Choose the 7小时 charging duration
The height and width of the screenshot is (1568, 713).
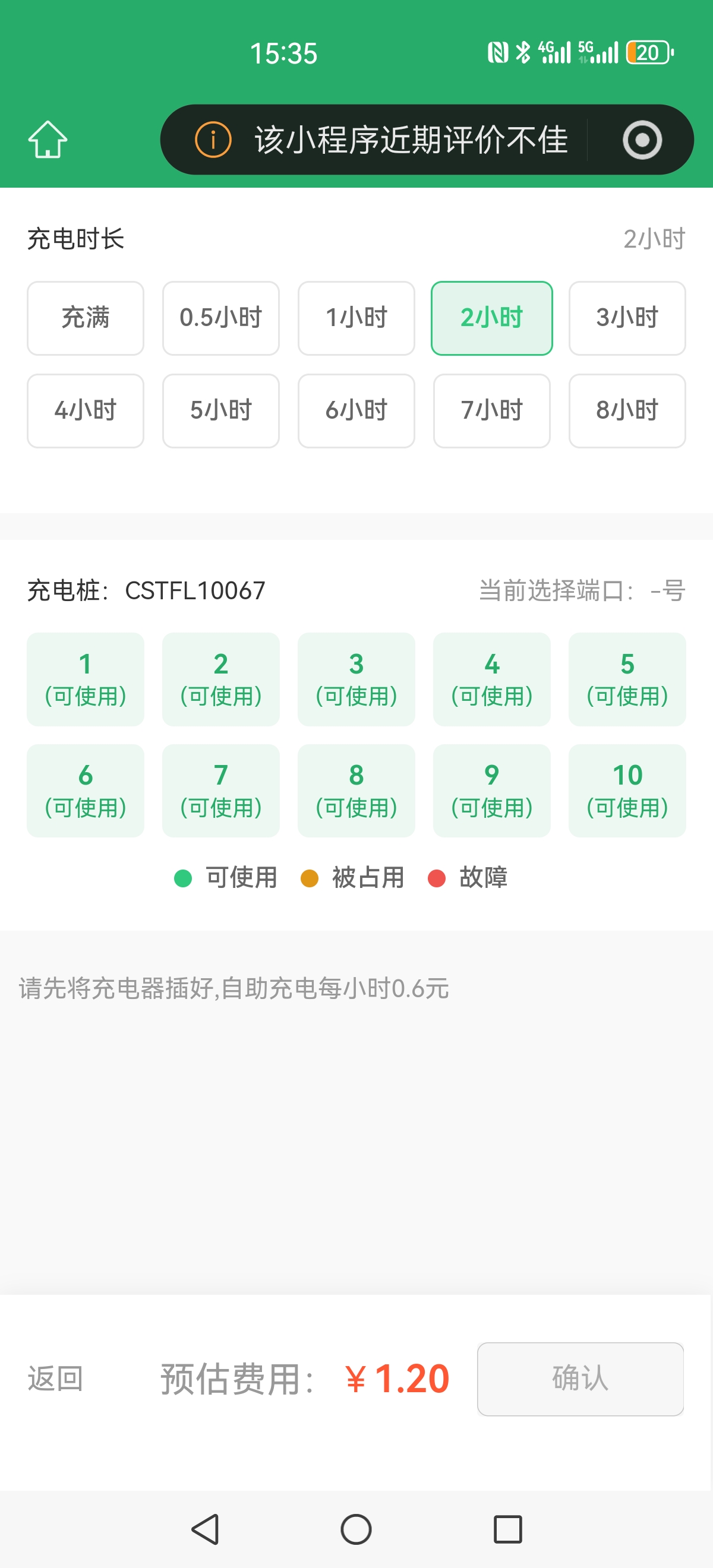click(x=491, y=411)
